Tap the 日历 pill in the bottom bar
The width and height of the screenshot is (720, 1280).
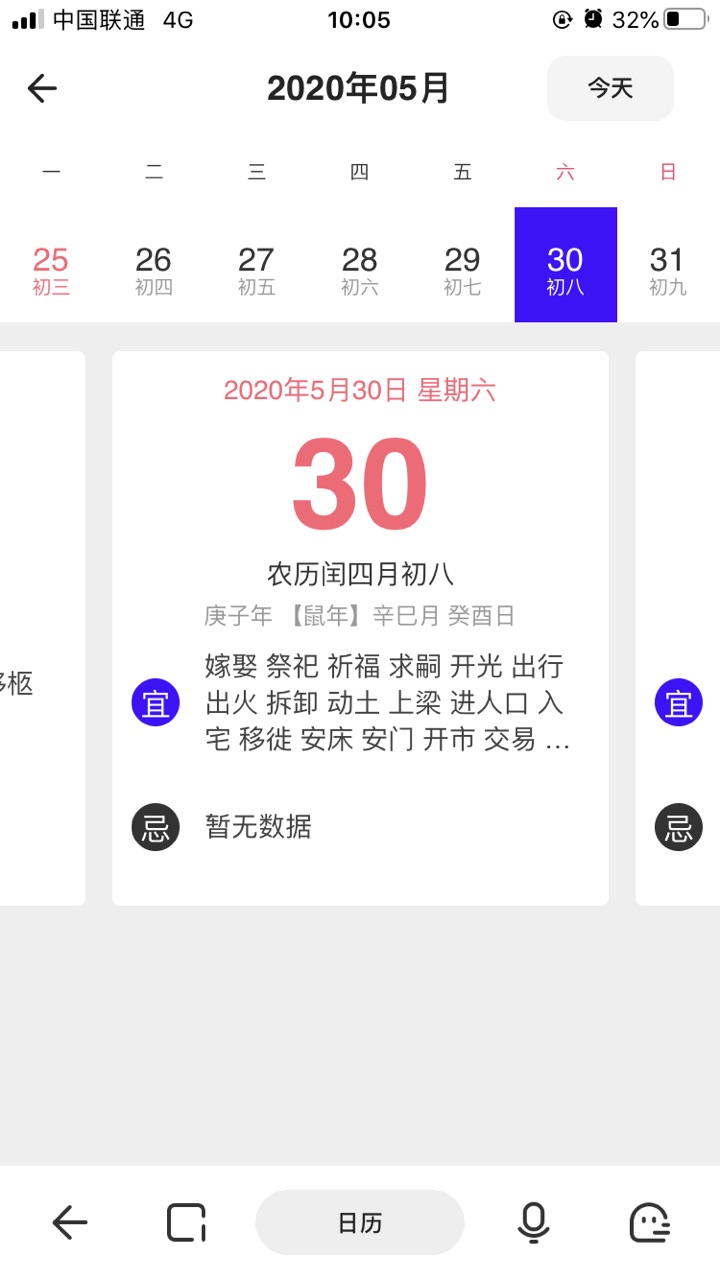point(360,1222)
